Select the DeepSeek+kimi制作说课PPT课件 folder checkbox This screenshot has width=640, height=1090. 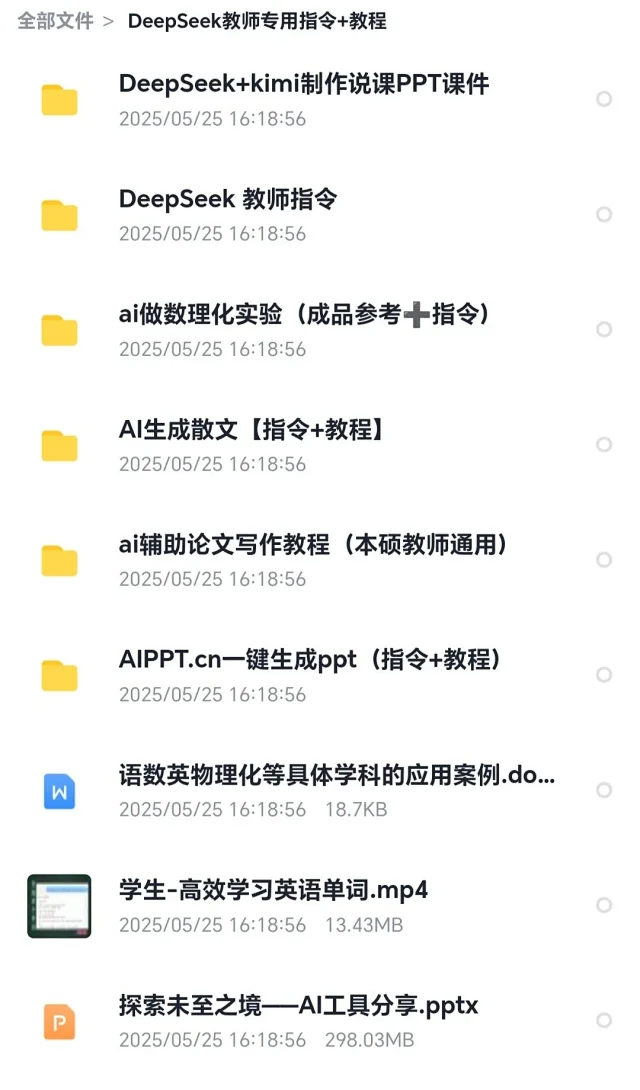604,99
